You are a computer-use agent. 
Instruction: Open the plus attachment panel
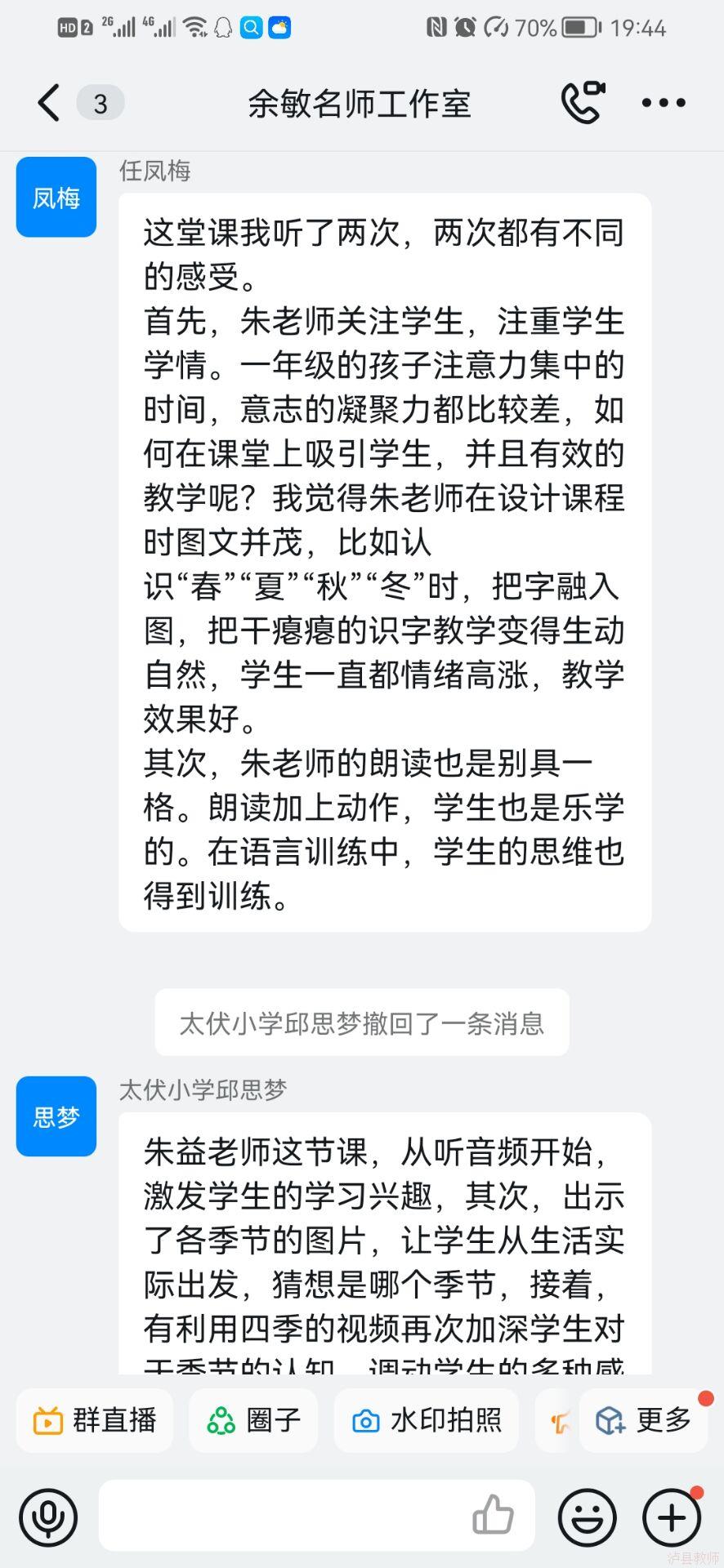(x=672, y=1518)
